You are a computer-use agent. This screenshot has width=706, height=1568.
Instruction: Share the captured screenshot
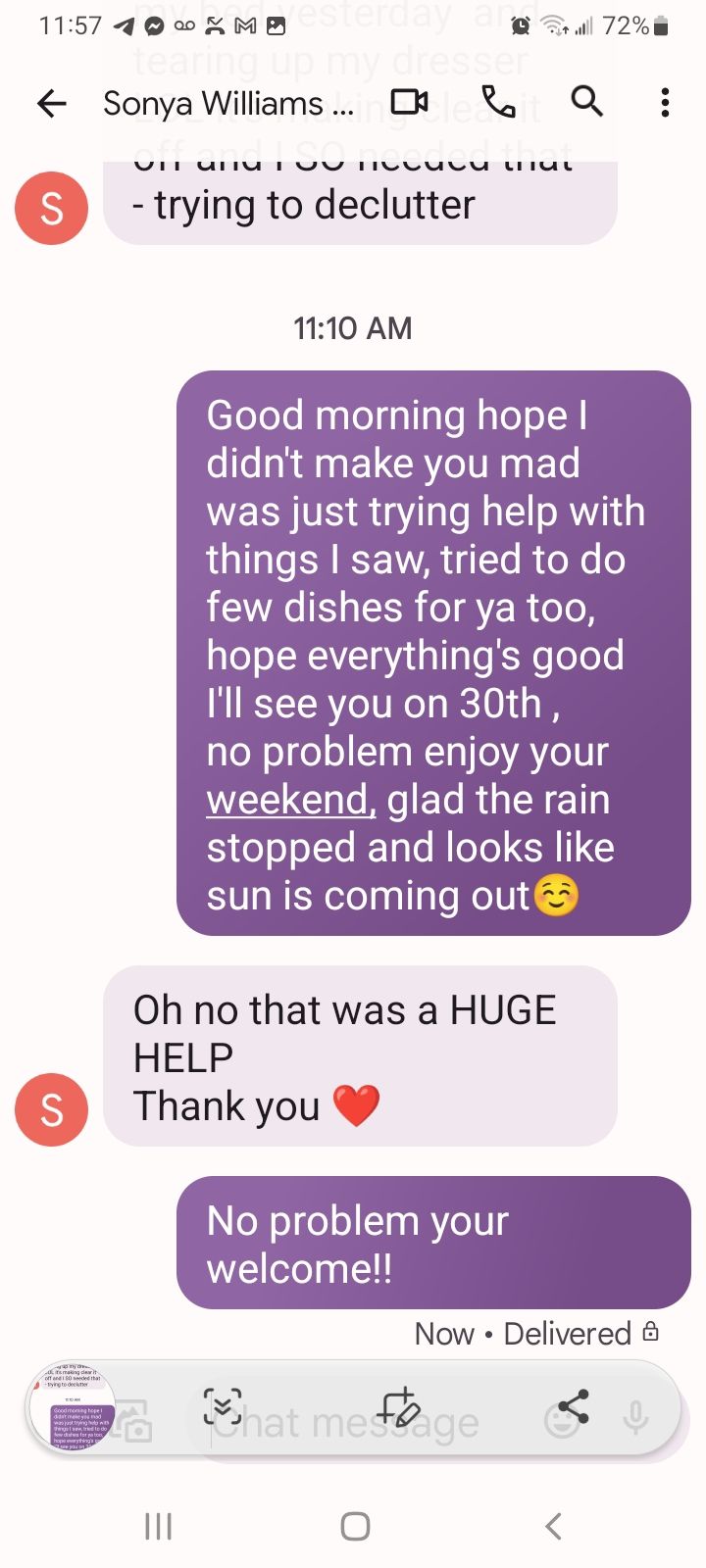click(x=572, y=1406)
